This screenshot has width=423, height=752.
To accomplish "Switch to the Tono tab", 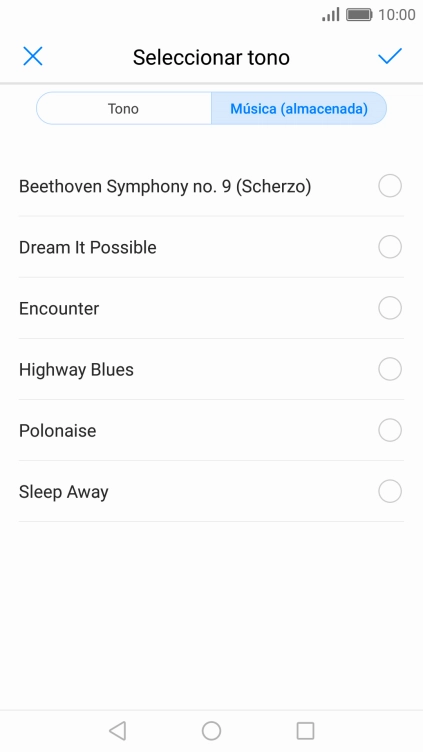I will click(123, 108).
